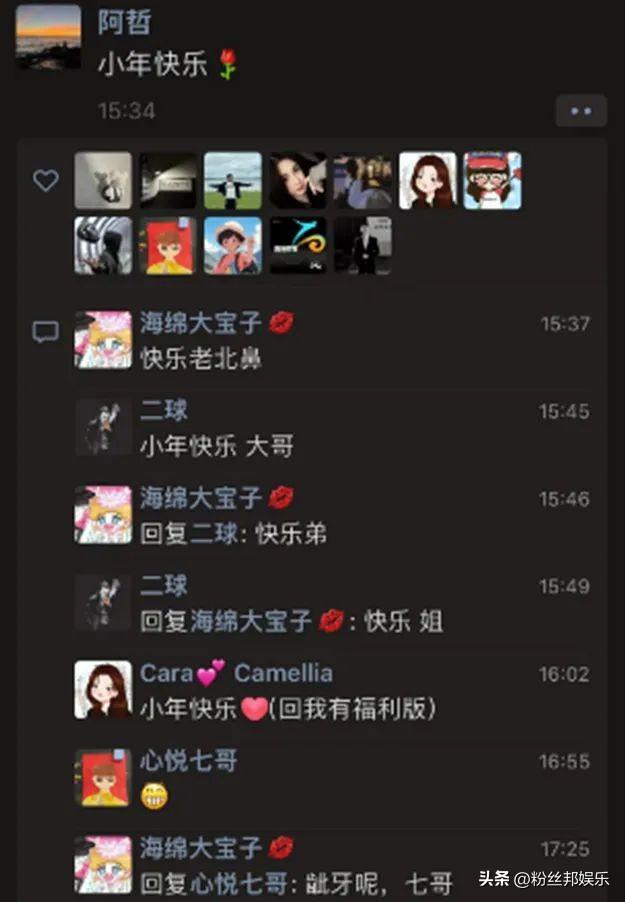This screenshot has height=902, width=625.
Task: Reply to 二球's comment "小年快乐 大哥"
Action: pos(217,446)
